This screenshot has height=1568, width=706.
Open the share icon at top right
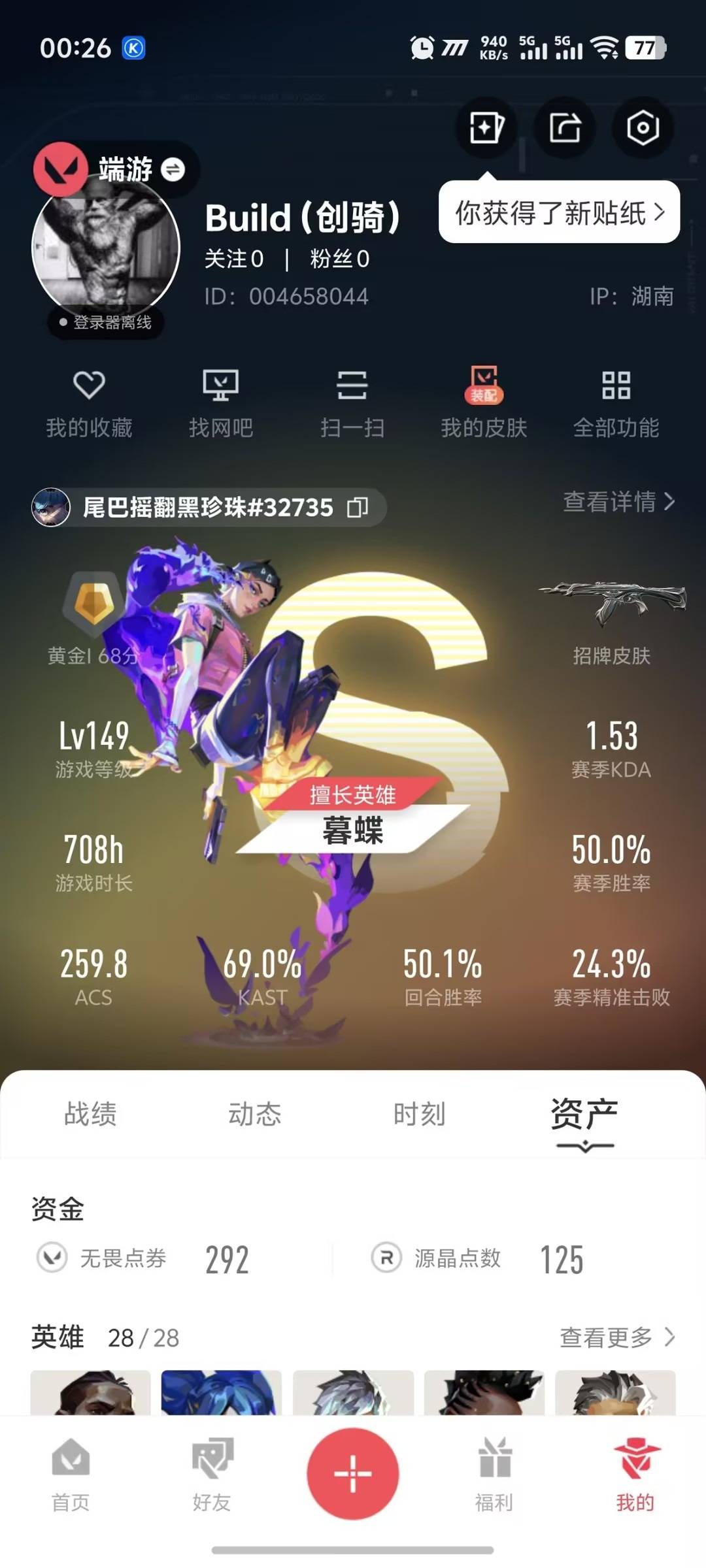tap(565, 129)
